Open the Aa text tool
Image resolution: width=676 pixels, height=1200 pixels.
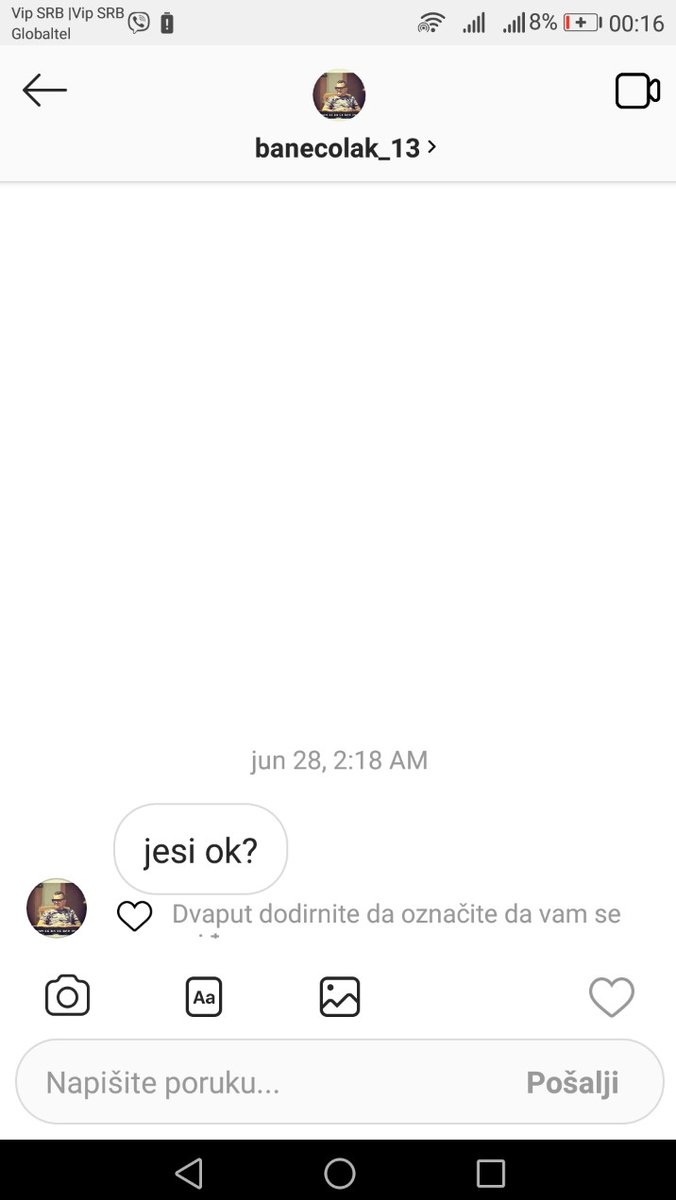click(204, 997)
